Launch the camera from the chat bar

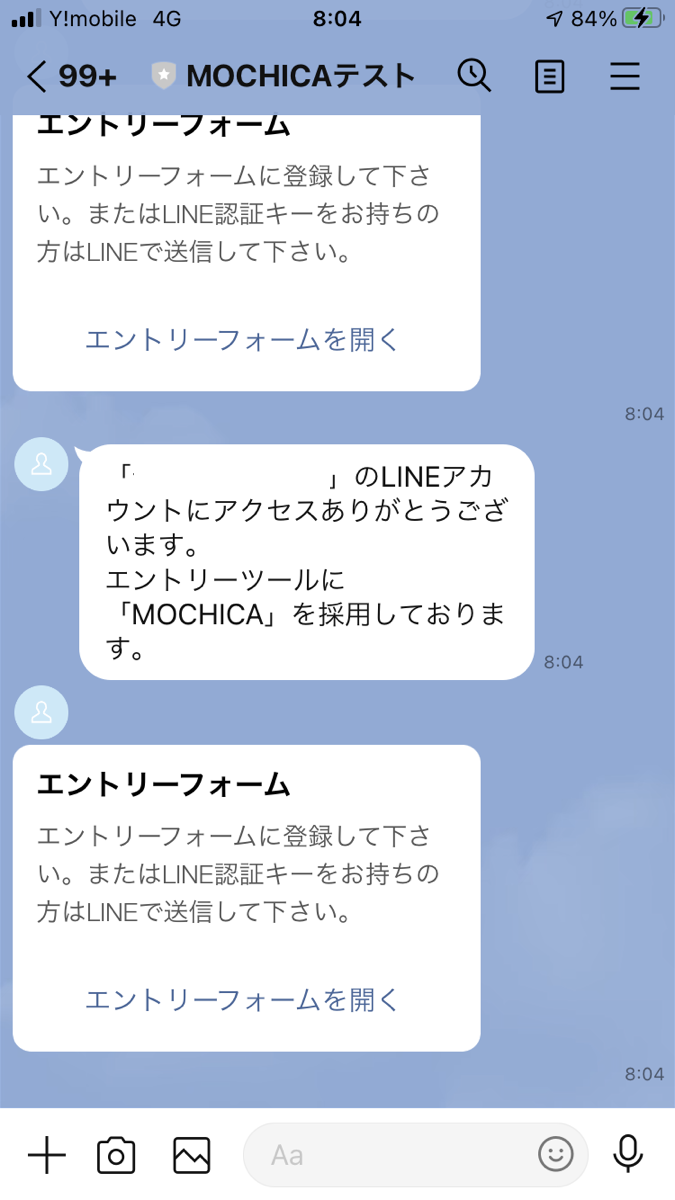point(116,1155)
